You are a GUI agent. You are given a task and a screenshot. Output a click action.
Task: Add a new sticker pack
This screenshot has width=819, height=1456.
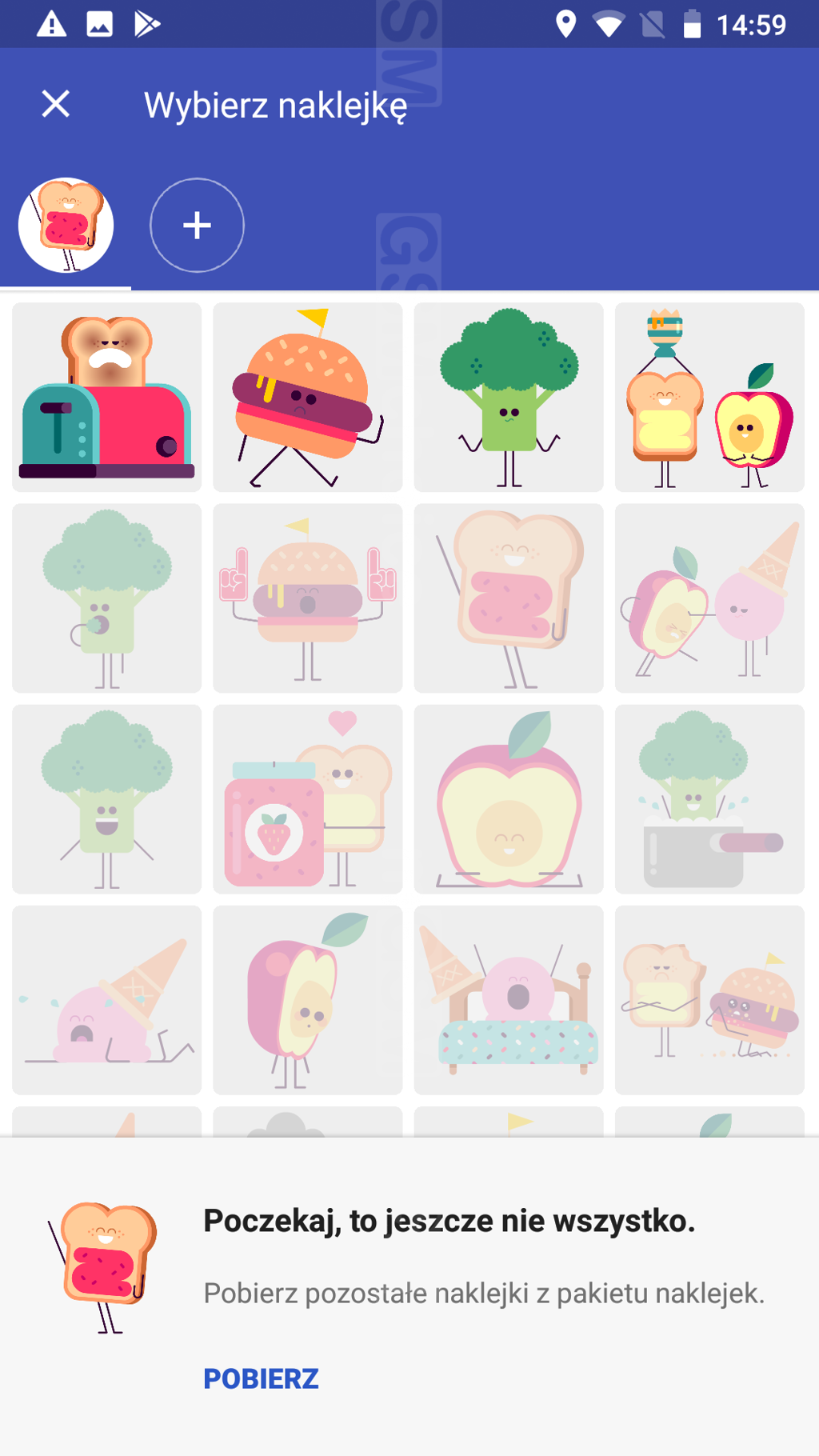(x=197, y=225)
